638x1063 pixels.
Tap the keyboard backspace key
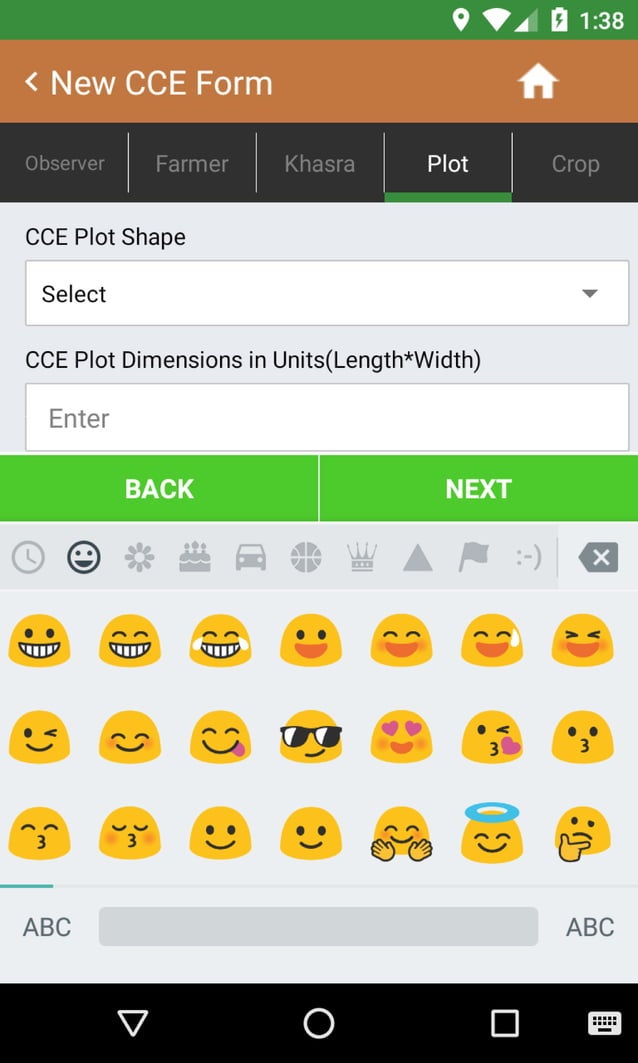point(598,558)
